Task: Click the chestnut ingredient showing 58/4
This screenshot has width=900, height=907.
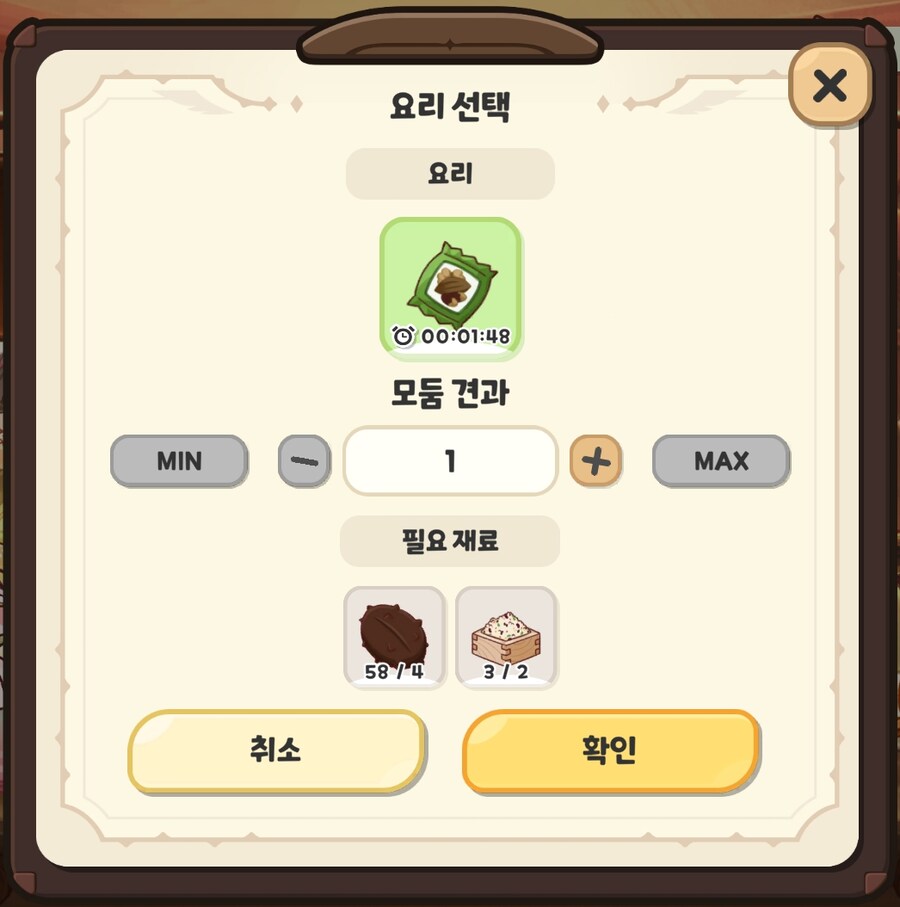Action: coord(394,637)
